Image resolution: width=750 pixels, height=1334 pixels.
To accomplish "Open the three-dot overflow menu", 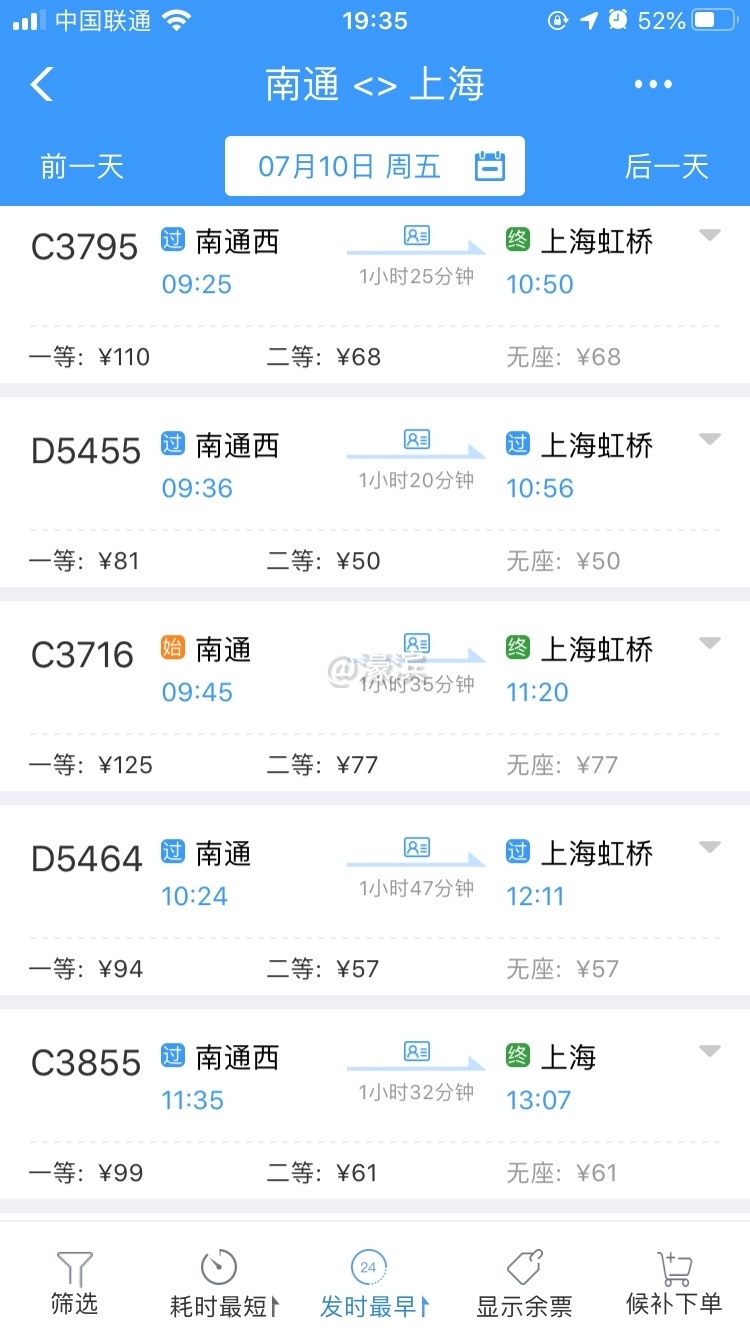I will click(653, 85).
